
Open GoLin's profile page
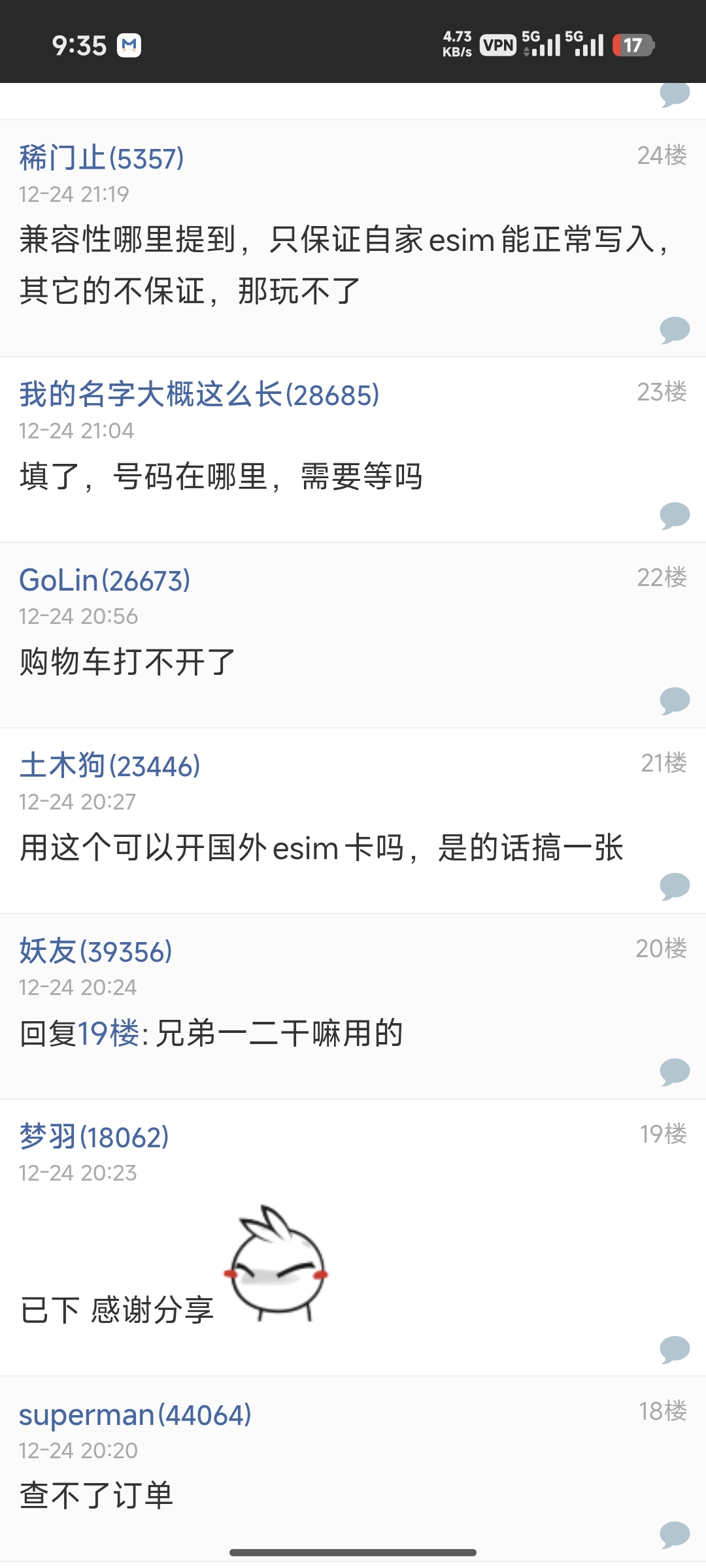pyautogui.click(x=105, y=580)
